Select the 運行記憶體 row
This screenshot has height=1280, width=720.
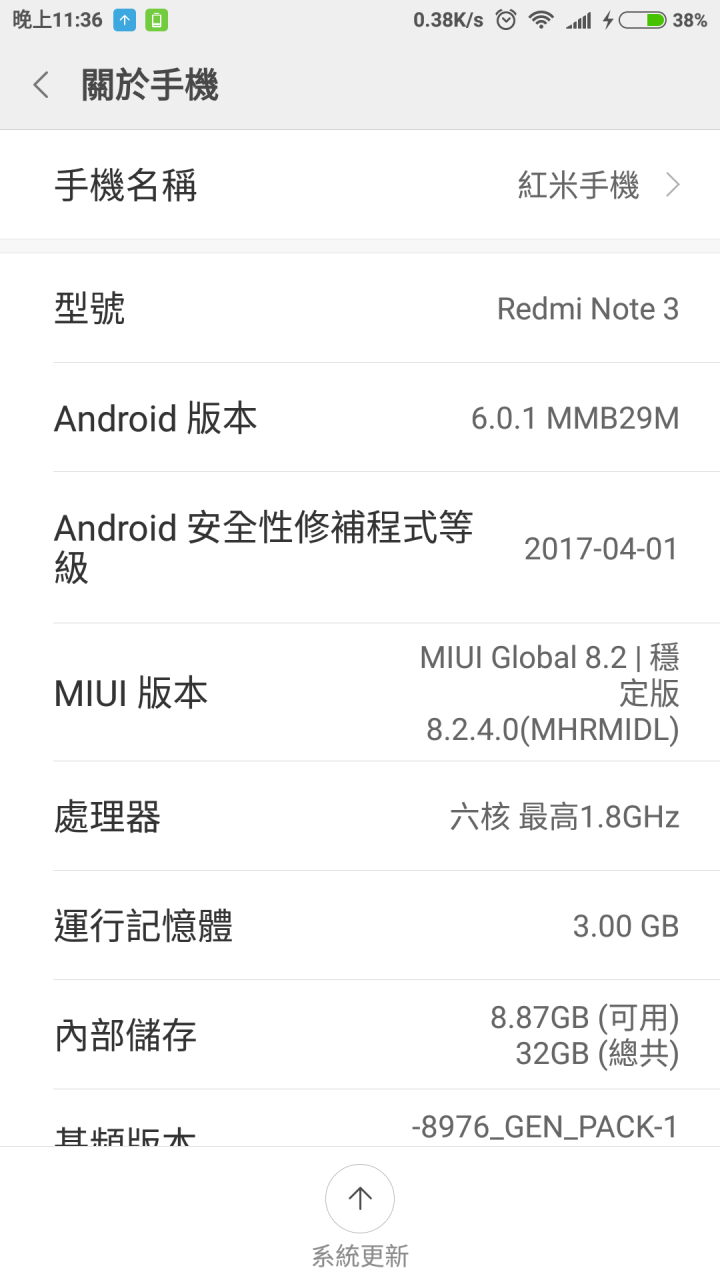360,925
